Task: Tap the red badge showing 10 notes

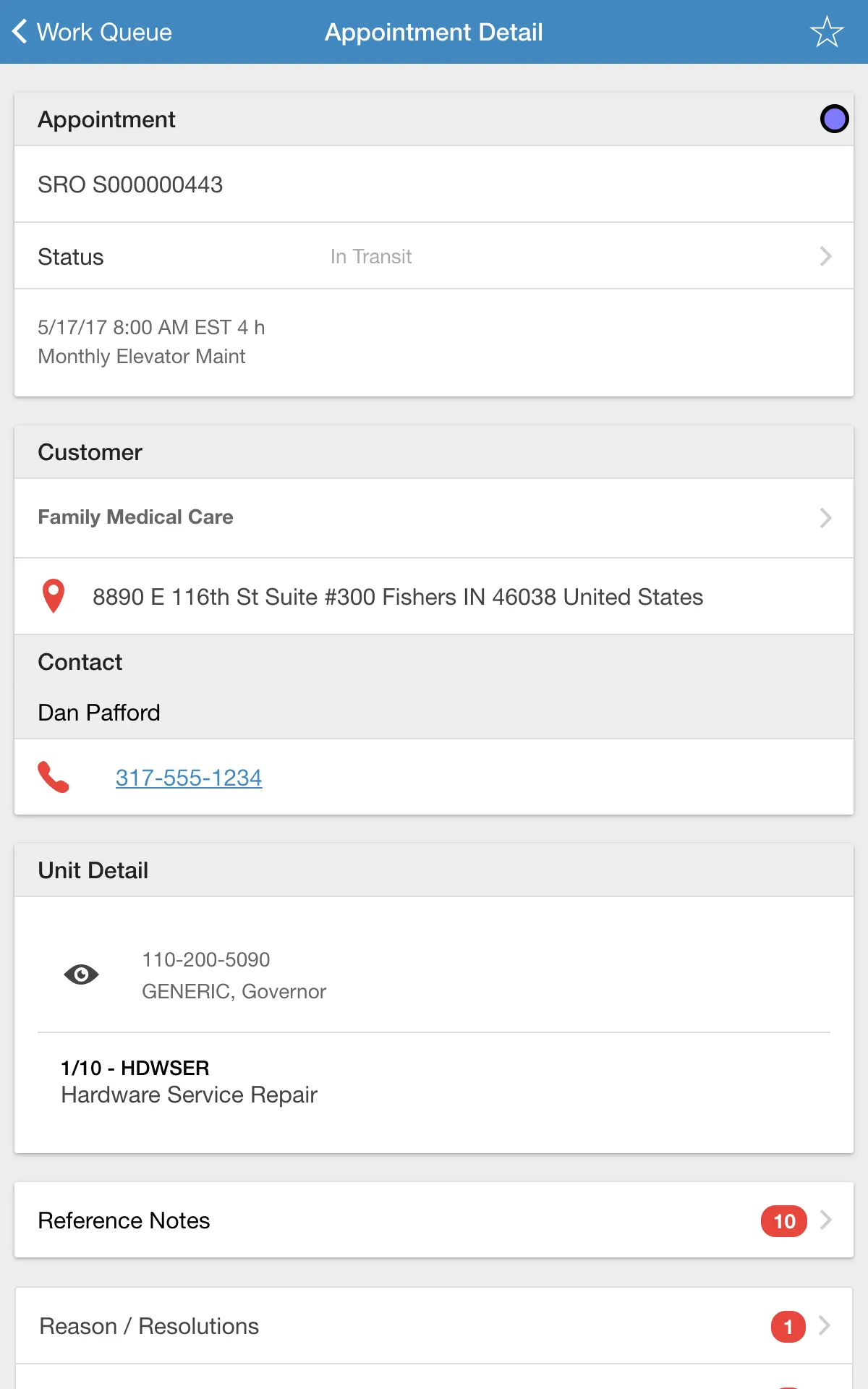Action: pyautogui.click(x=783, y=1220)
